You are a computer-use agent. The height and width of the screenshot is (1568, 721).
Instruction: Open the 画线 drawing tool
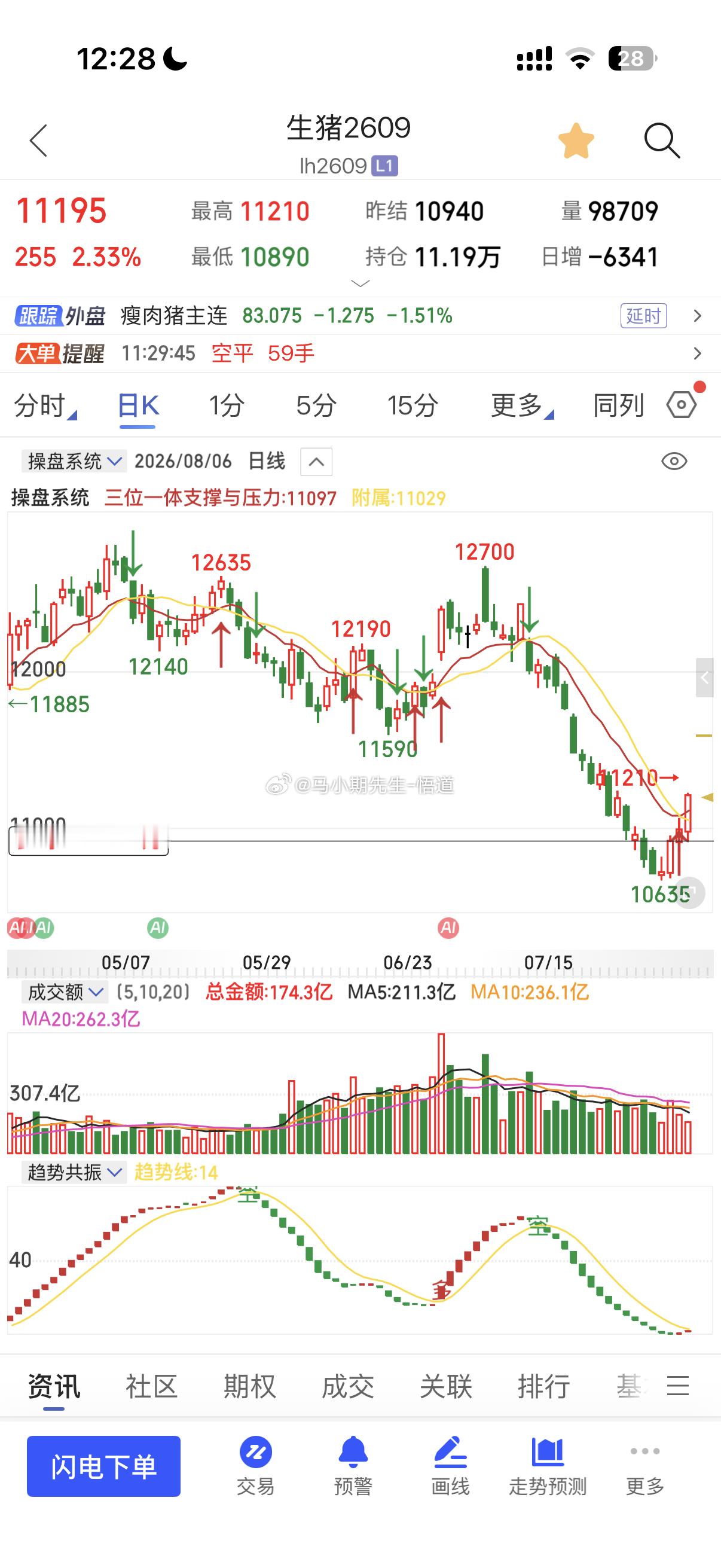click(450, 1466)
